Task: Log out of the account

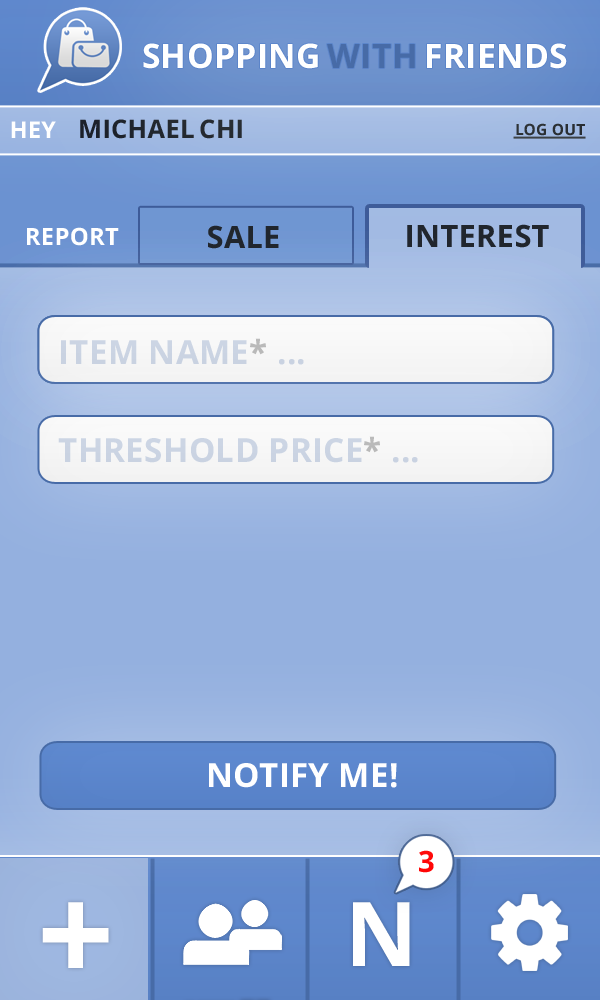Action: coord(550,129)
